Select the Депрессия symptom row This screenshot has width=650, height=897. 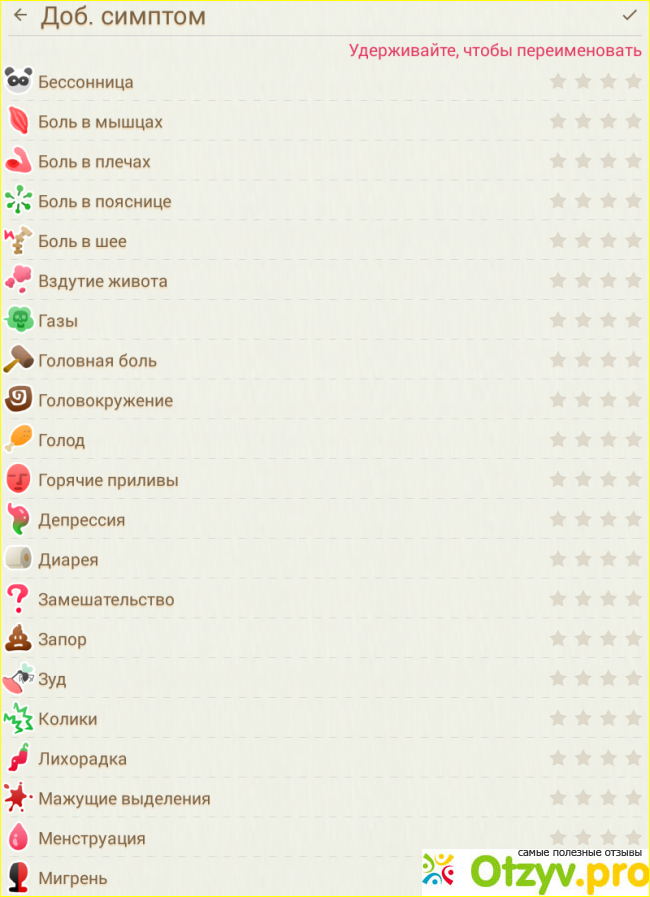coord(81,521)
